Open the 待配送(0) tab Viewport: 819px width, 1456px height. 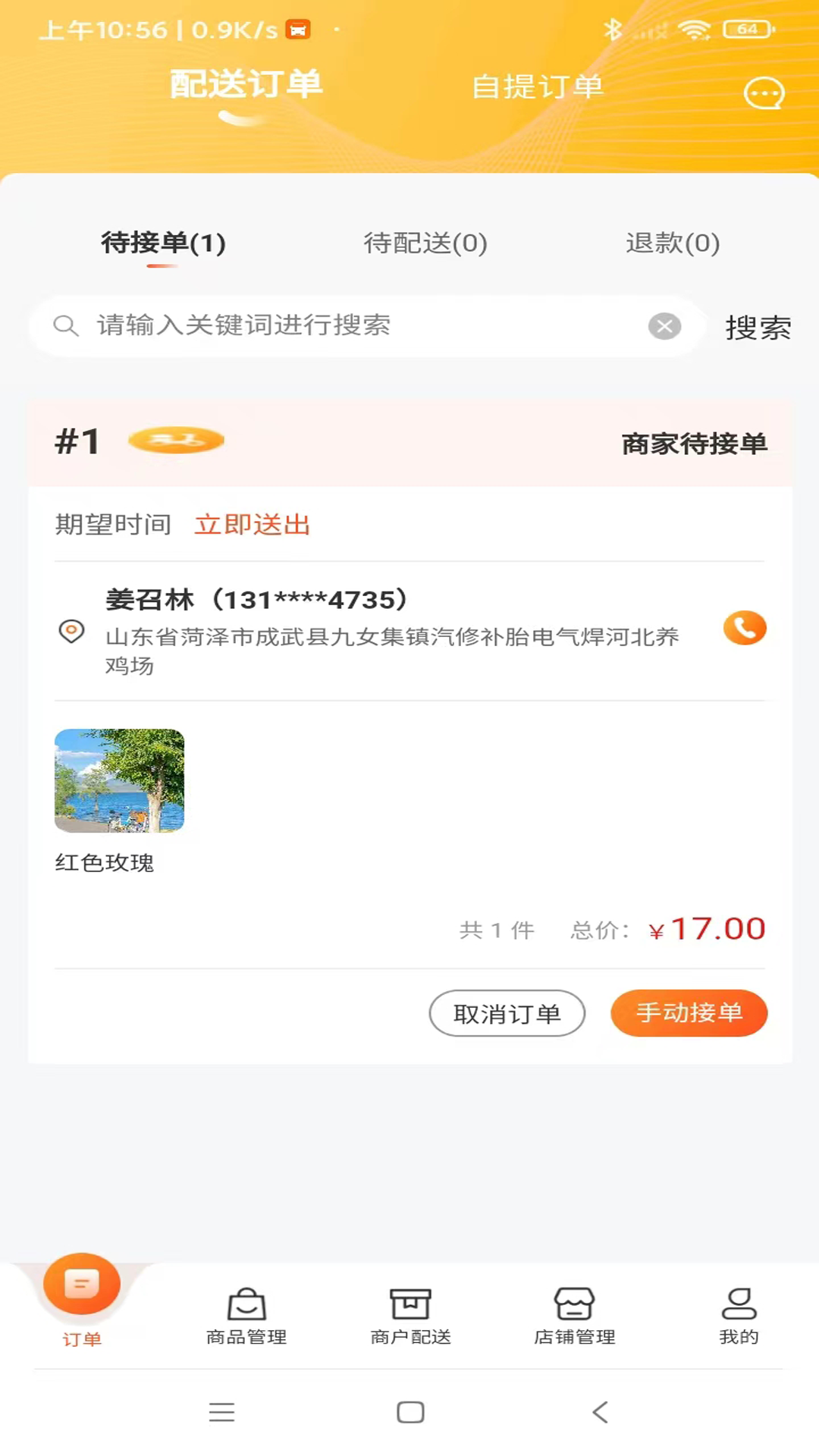click(425, 243)
